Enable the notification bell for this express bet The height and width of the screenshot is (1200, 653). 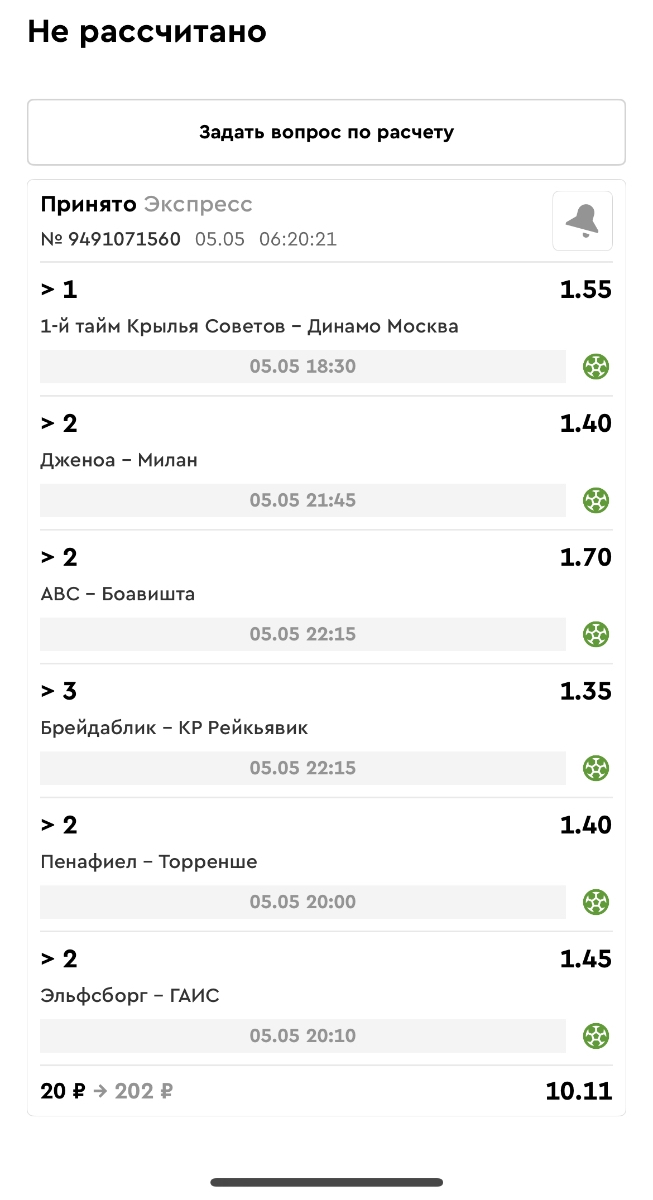click(x=582, y=221)
